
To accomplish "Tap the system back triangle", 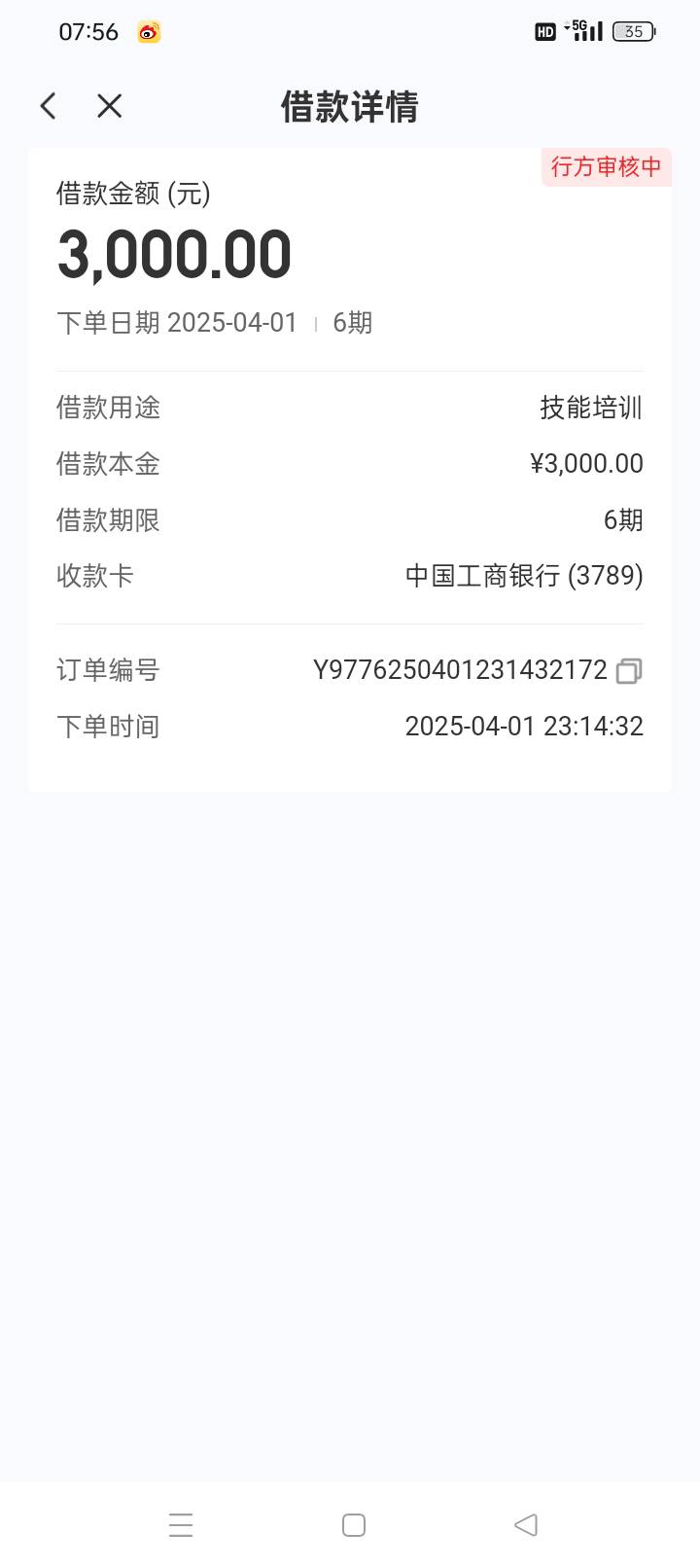I will click(x=526, y=1524).
